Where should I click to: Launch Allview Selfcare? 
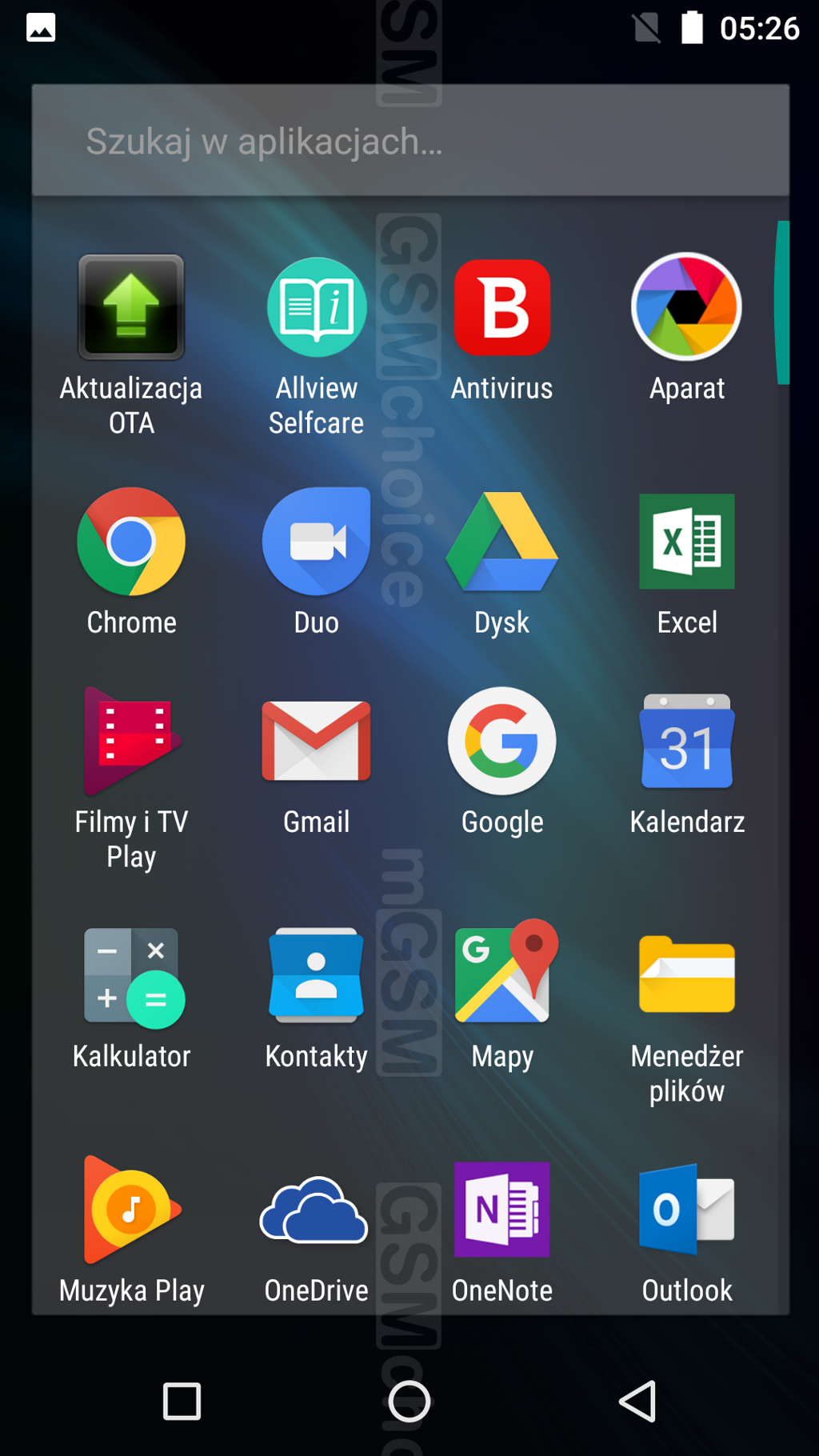317,308
